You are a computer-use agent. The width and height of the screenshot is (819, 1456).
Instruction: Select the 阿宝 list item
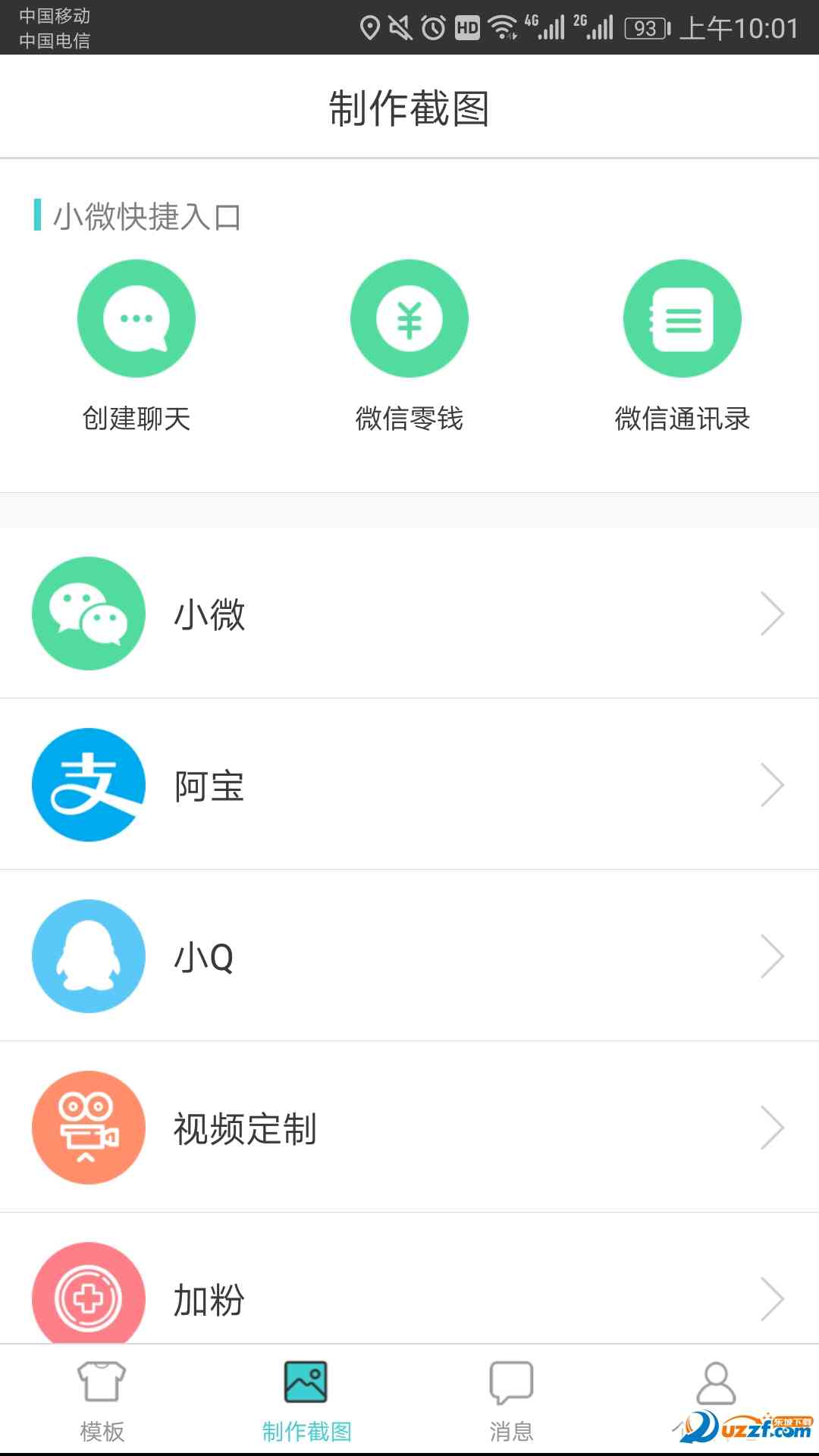click(409, 785)
